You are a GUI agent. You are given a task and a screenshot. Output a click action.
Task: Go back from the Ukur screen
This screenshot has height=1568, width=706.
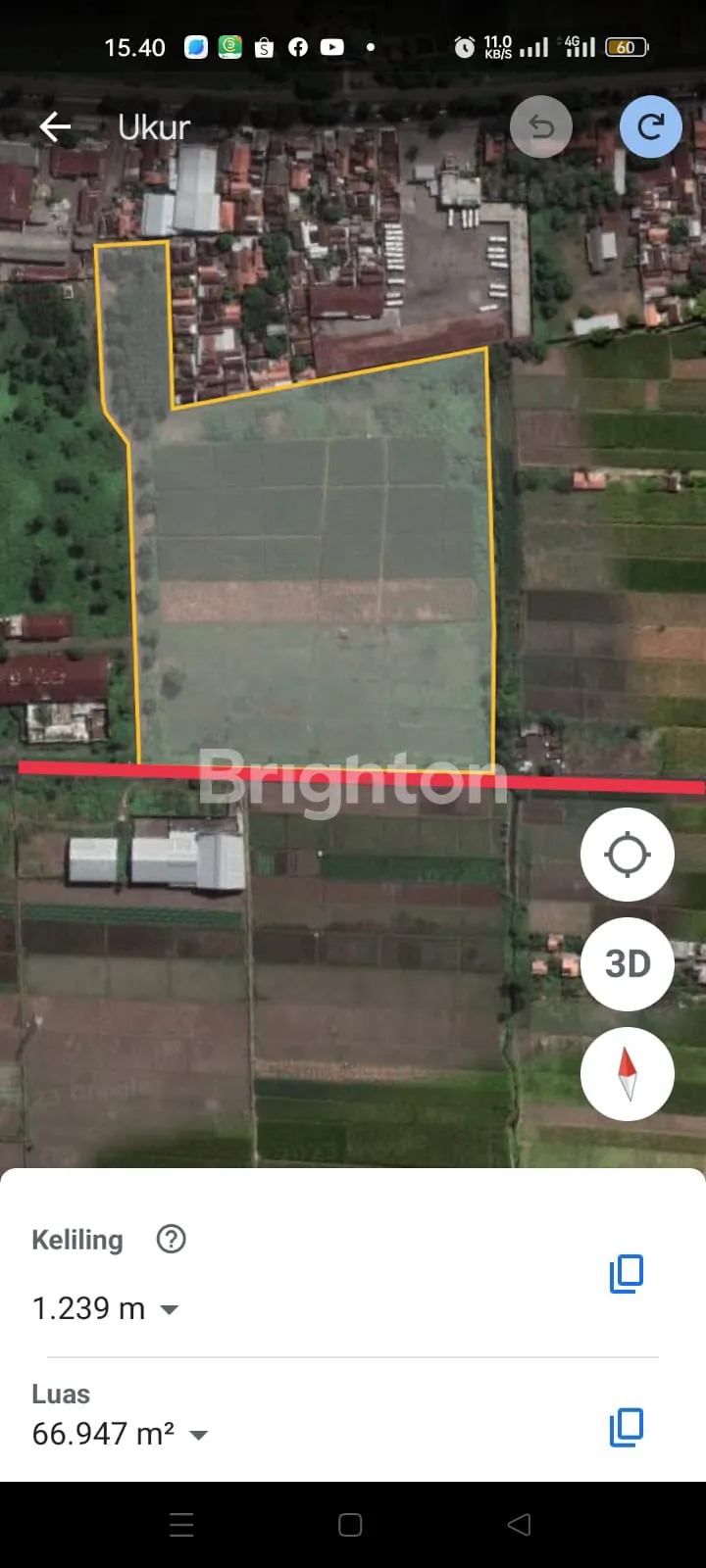(55, 127)
